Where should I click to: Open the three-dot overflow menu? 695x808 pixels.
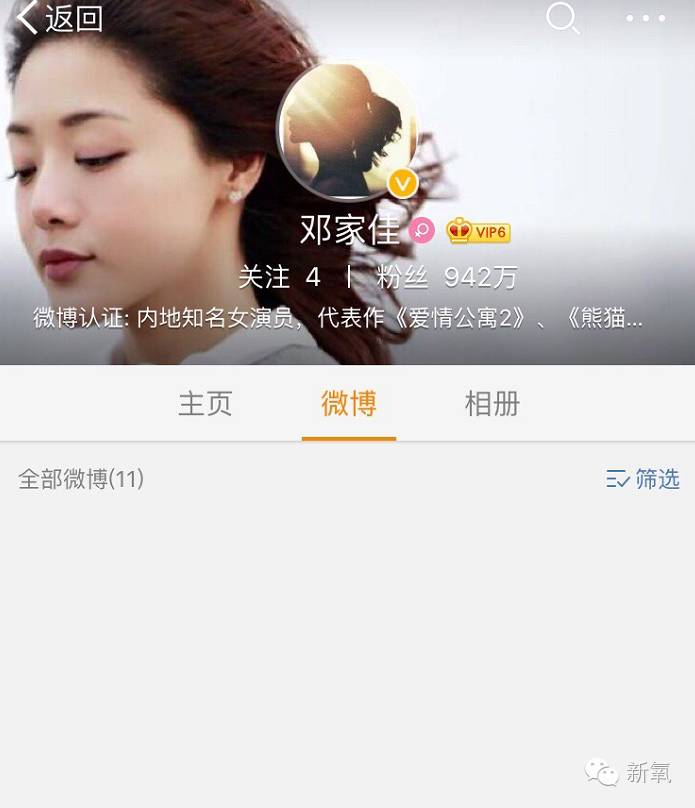(645, 18)
